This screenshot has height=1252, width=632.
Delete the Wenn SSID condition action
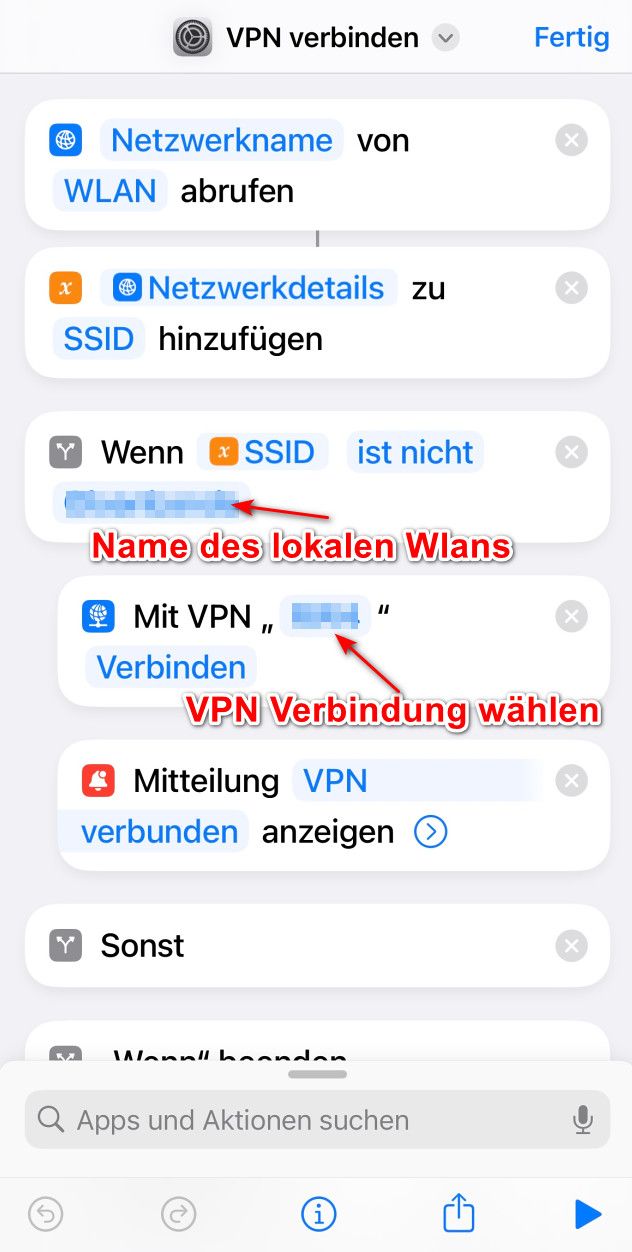click(571, 453)
